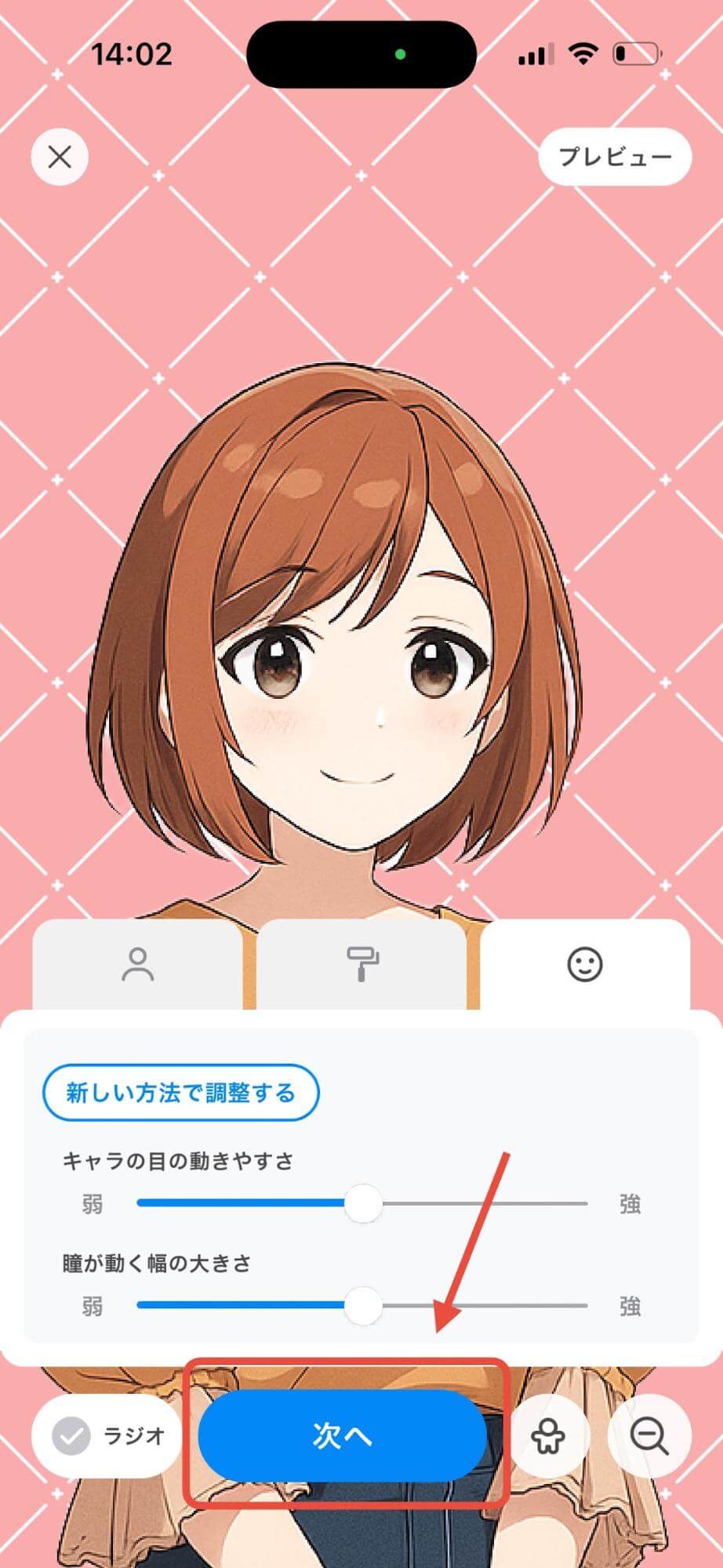This screenshot has height=1568, width=723.
Task: Click the キャラの目の動きやすさ slider handle
Action: [365, 1202]
